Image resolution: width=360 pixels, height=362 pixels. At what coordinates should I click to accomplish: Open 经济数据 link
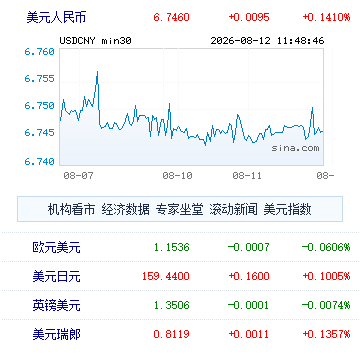(x=125, y=210)
